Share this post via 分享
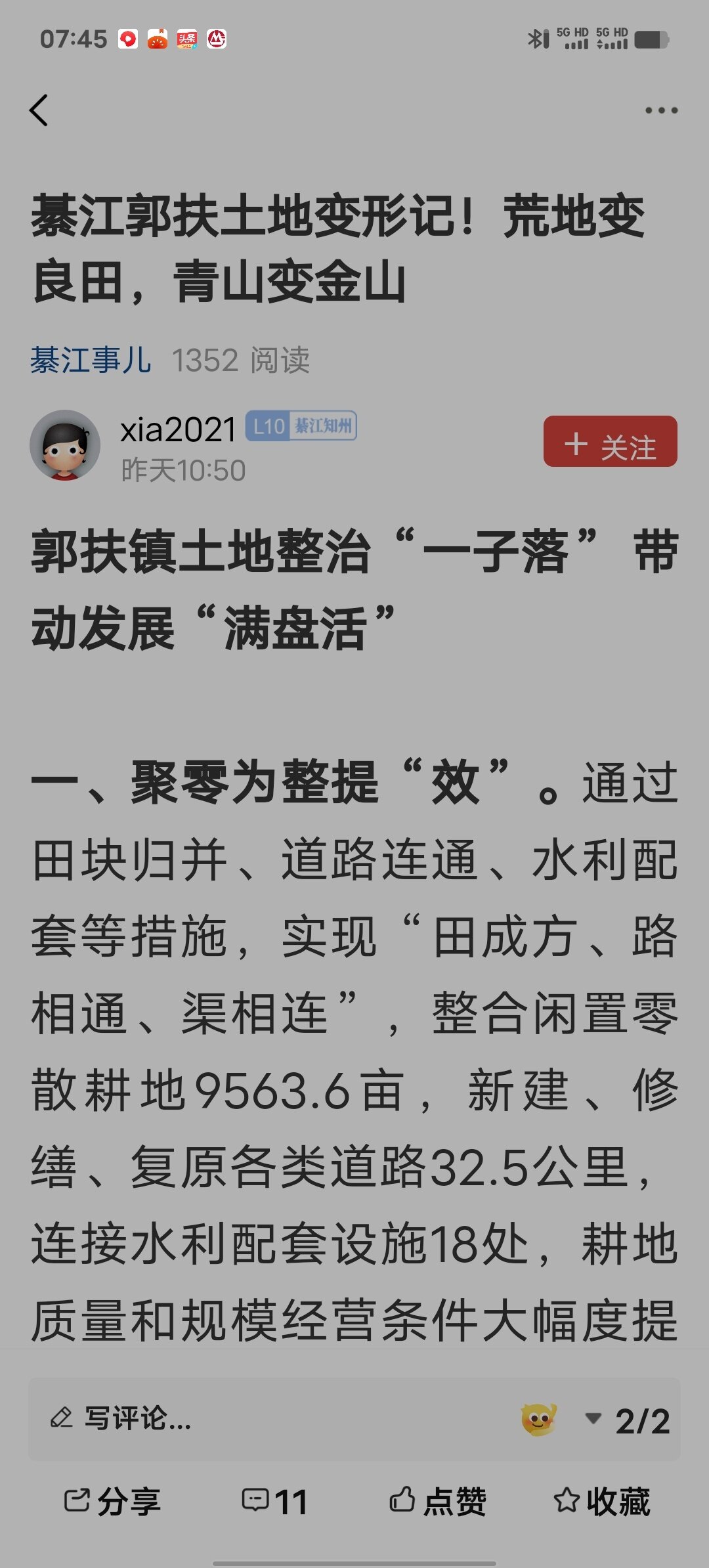The height and width of the screenshot is (1568, 709). click(x=112, y=1501)
